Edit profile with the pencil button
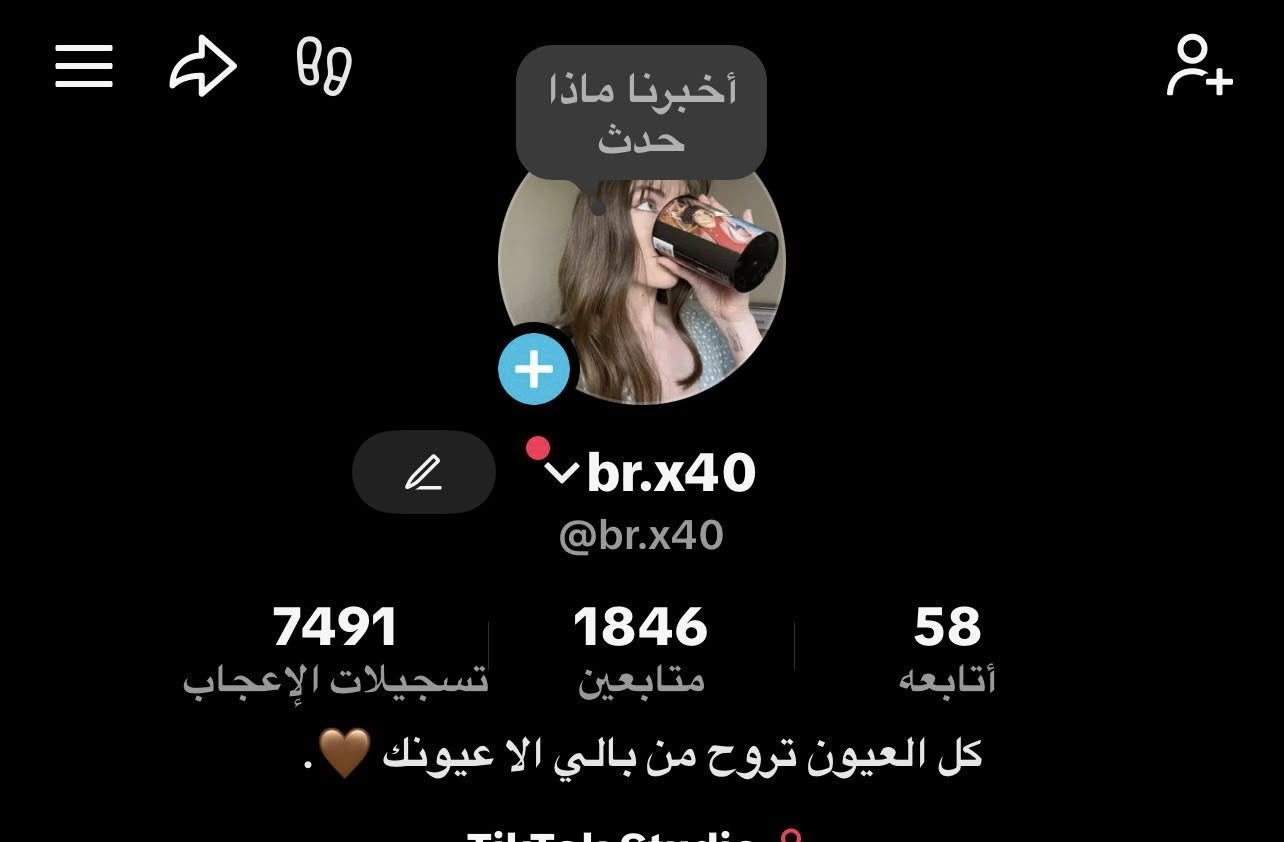This screenshot has height=842, width=1284. (x=424, y=472)
